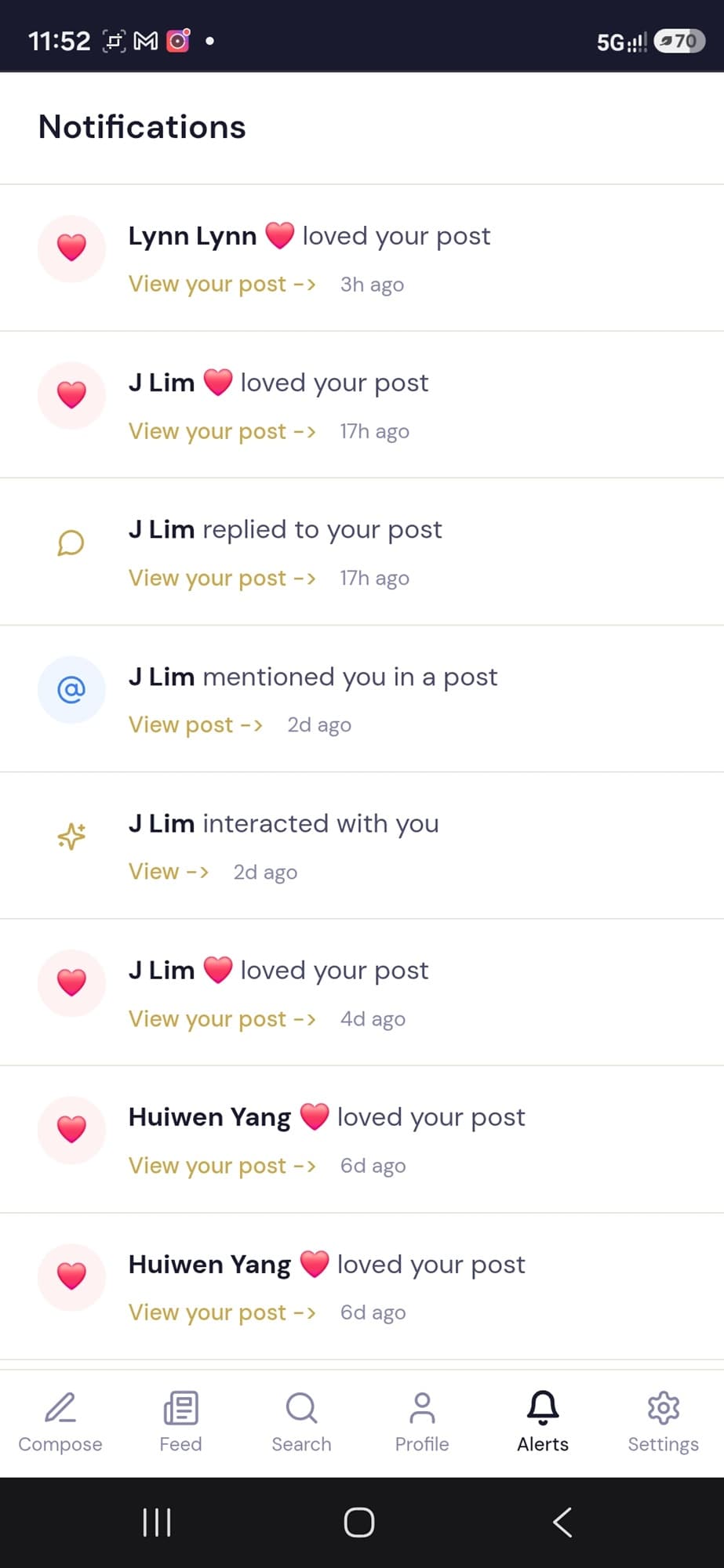Click the @ mention icon
724x1568 pixels.
[71, 689]
